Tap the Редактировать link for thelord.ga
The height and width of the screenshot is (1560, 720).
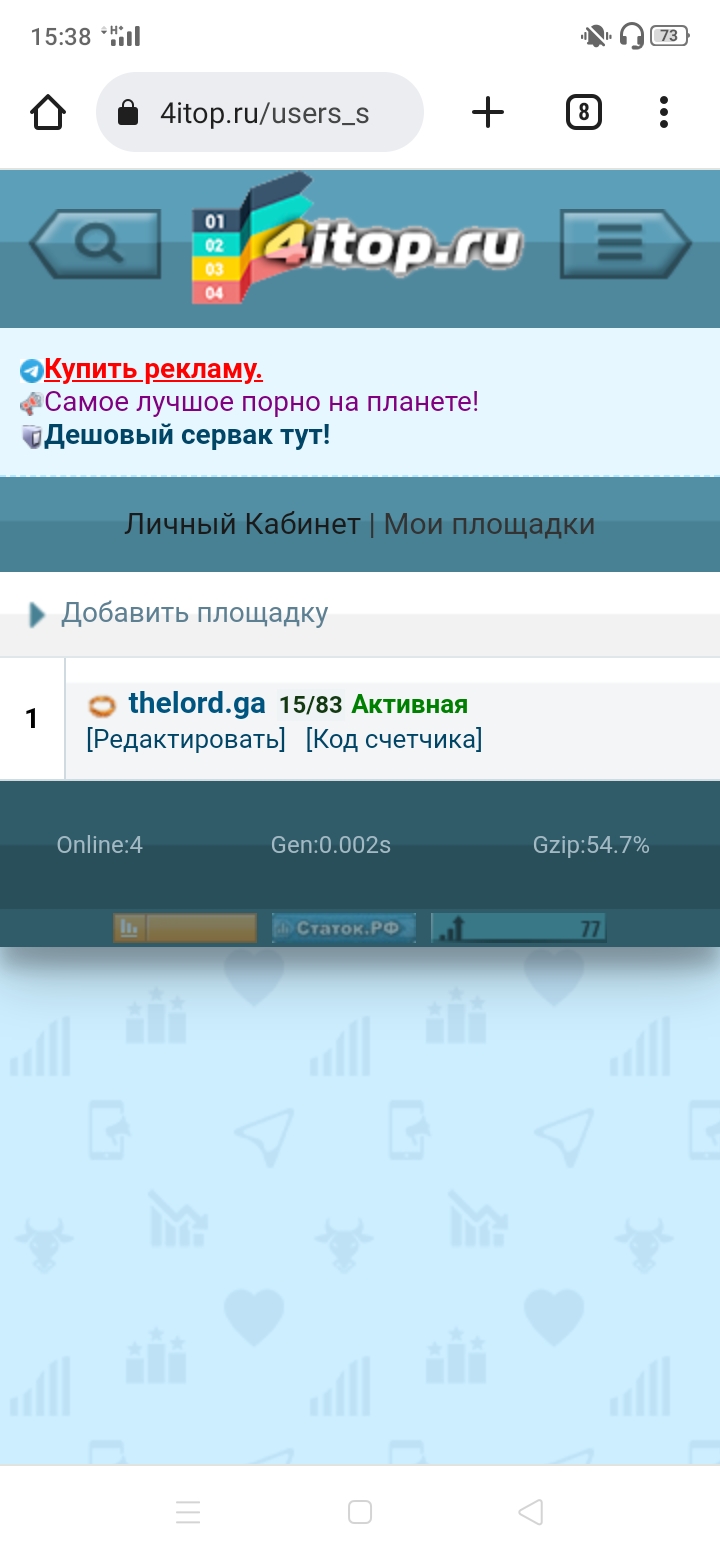coord(186,740)
